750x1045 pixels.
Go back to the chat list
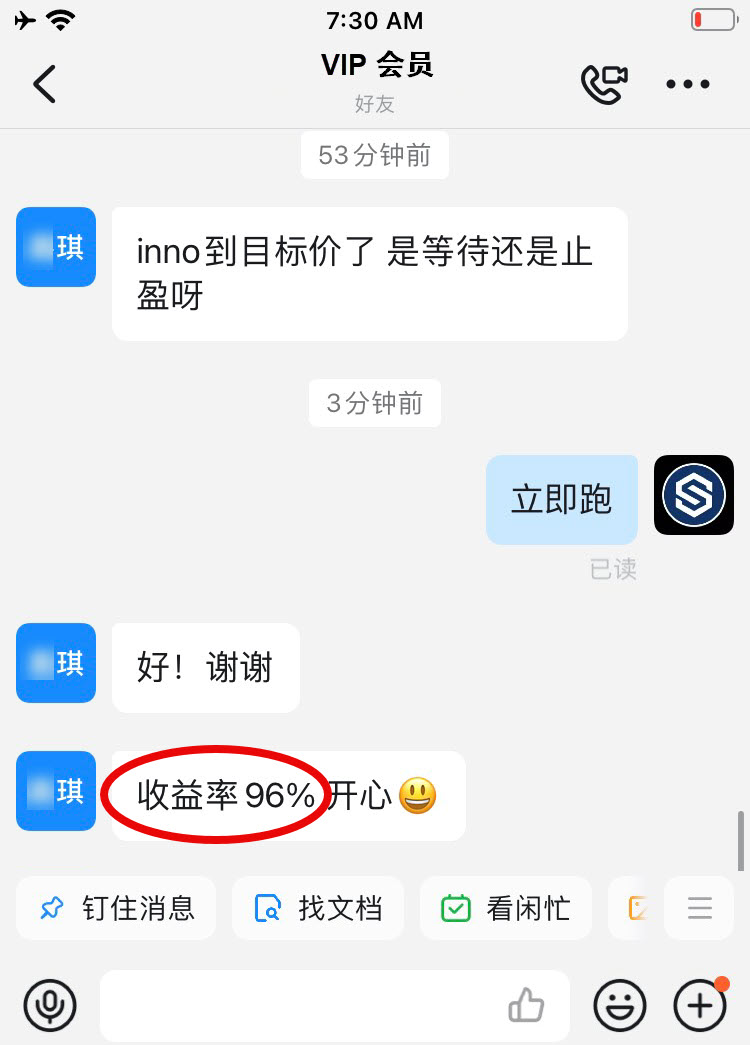click(44, 84)
